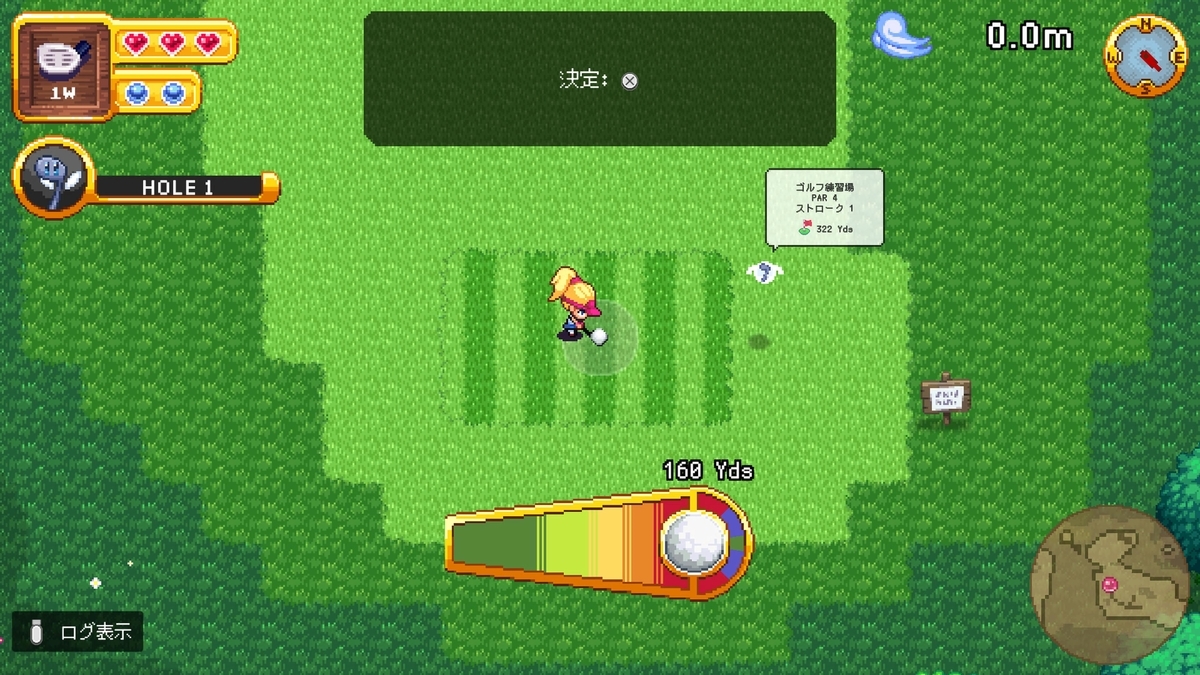Tap the shot power meter
The image size is (1200, 675).
[x=598, y=543]
